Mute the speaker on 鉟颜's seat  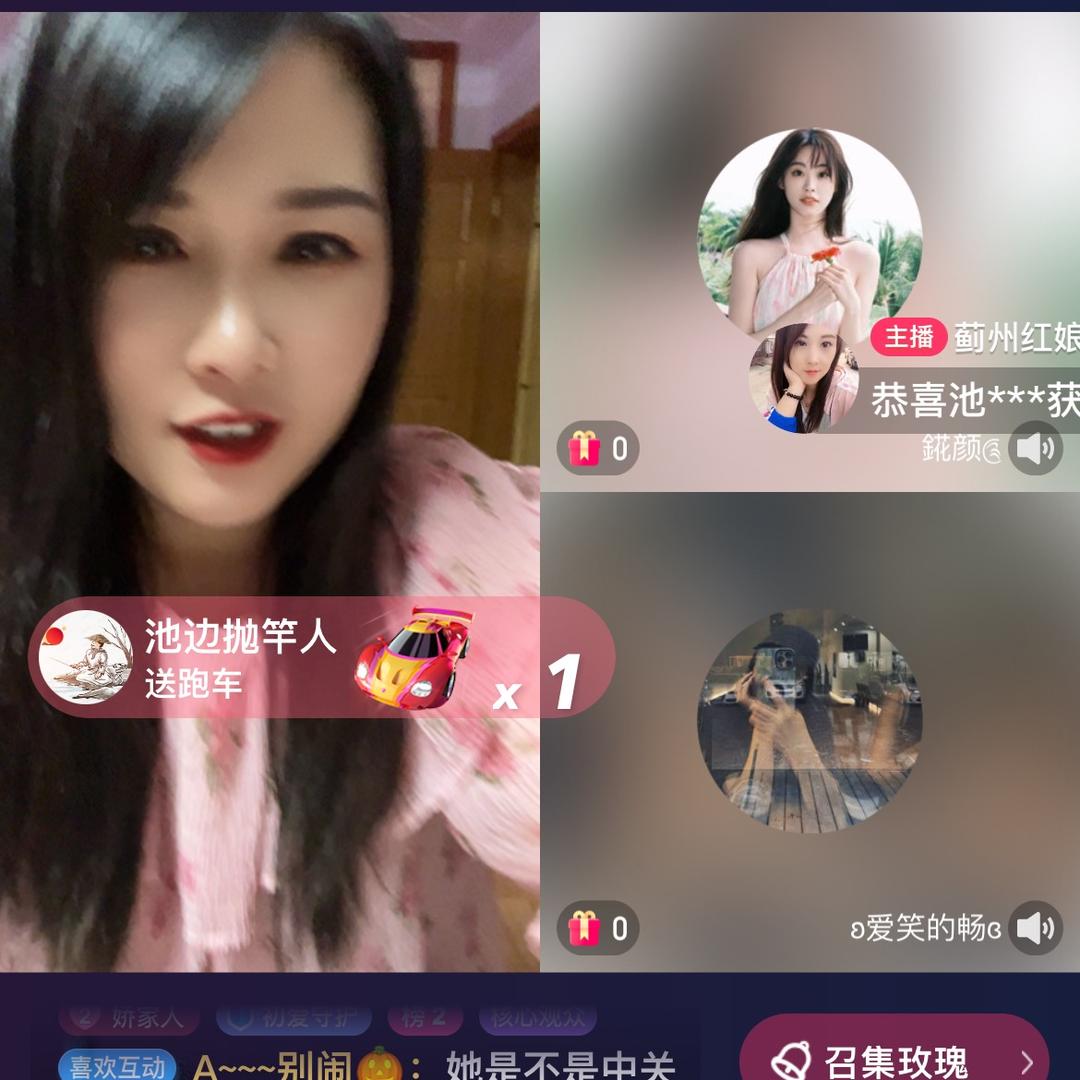pos(1034,448)
